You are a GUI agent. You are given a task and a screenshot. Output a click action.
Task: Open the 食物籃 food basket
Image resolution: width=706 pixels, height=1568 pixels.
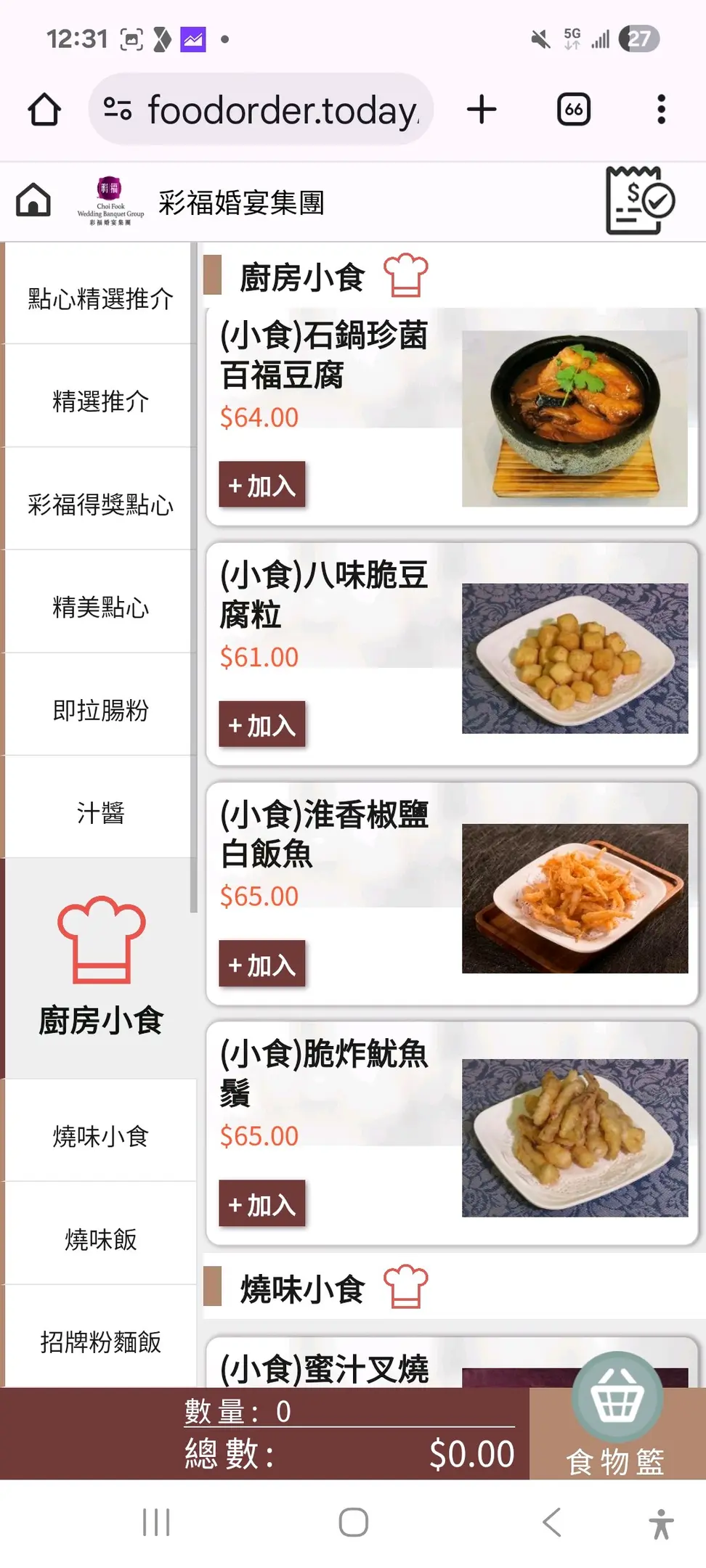pyautogui.click(x=616, y=1416)
